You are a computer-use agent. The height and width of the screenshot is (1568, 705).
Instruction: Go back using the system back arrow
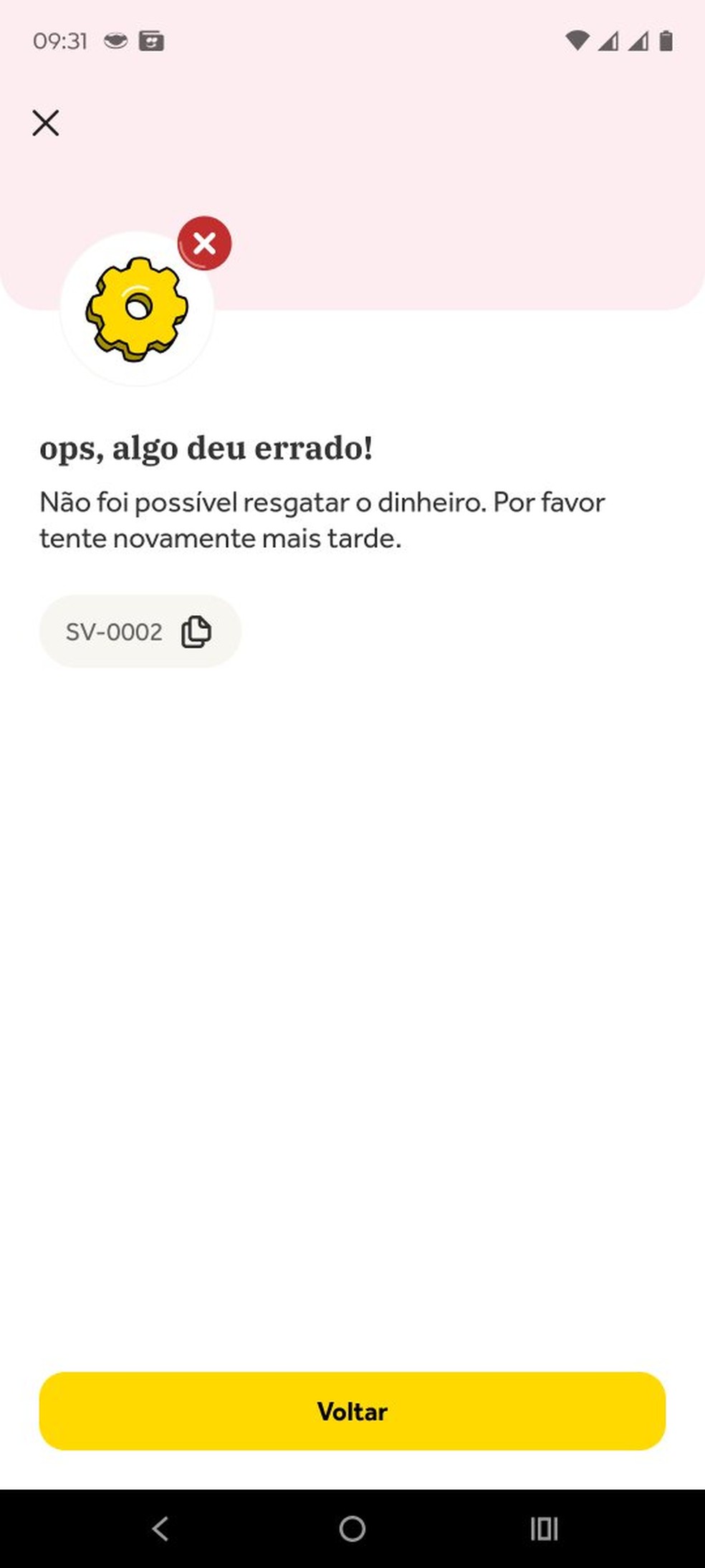pyautogui.click(x=160, y=1529)
